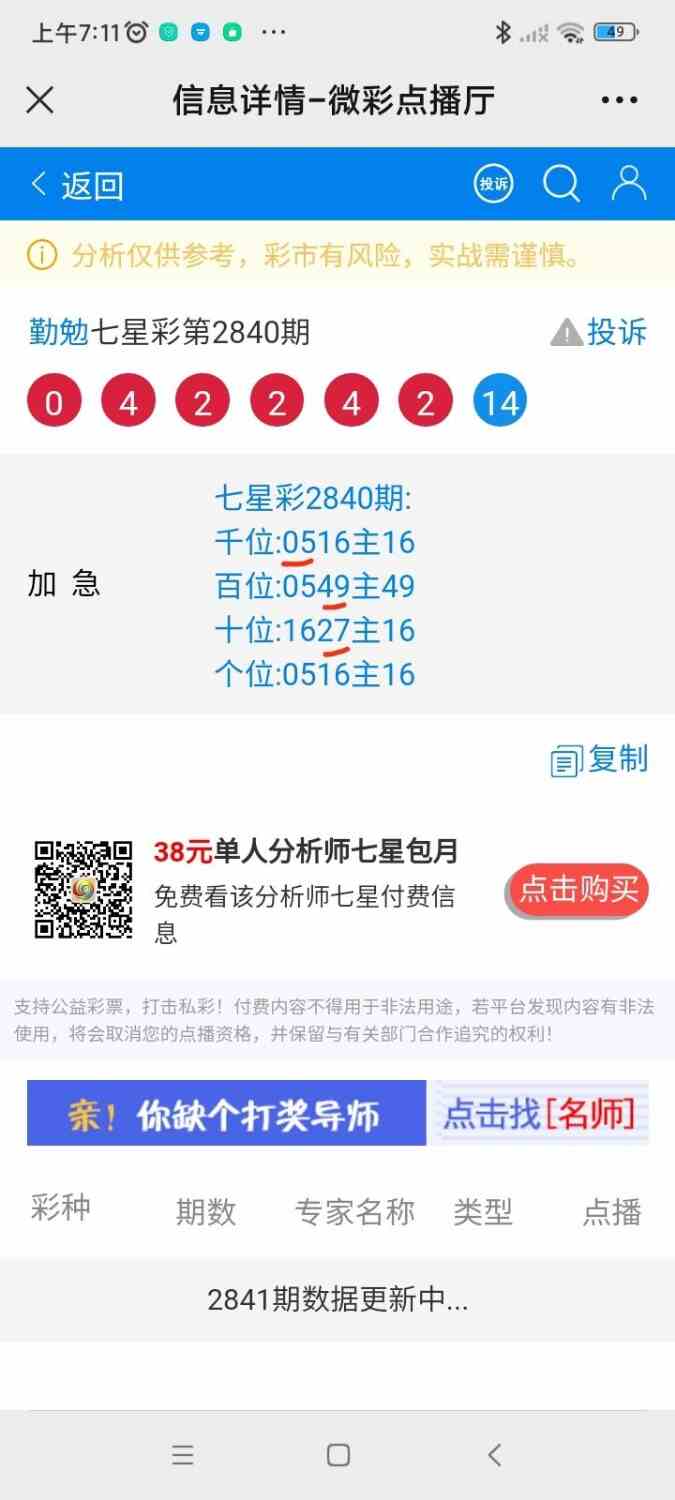Open the three-dot overflow menu

pos(619,100)
